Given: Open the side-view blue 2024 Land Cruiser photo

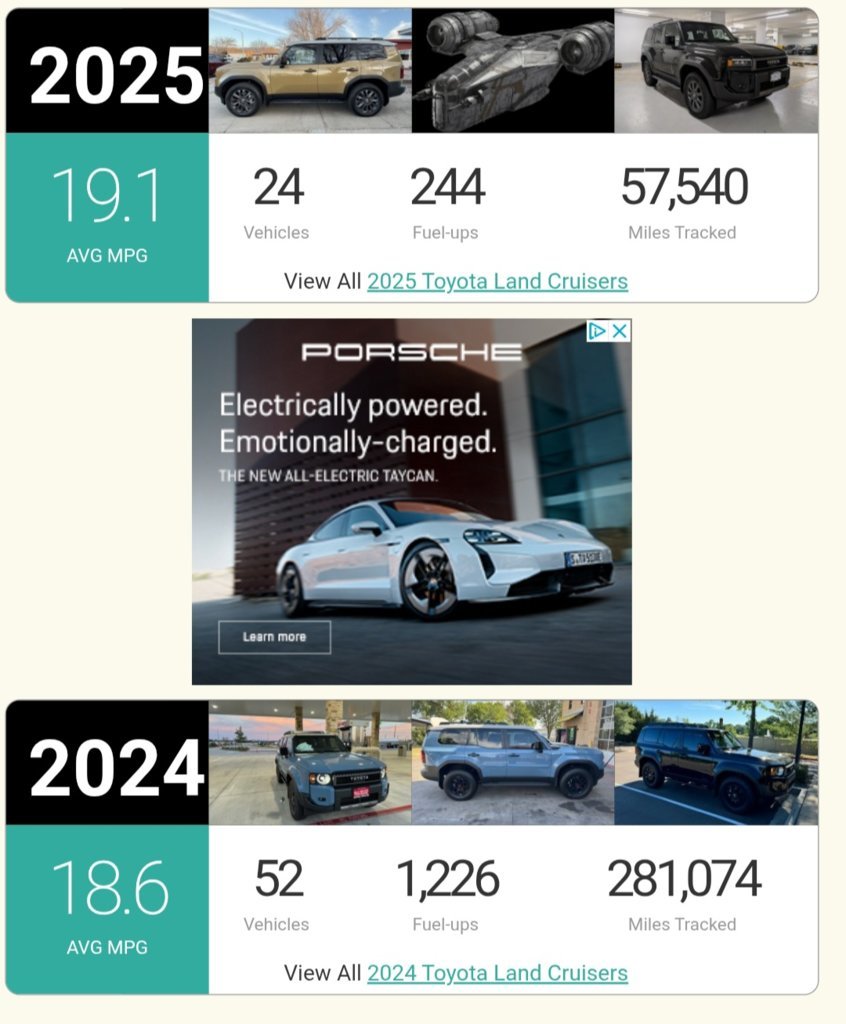Looking at the screenshot, I should (x=513, y=762).
